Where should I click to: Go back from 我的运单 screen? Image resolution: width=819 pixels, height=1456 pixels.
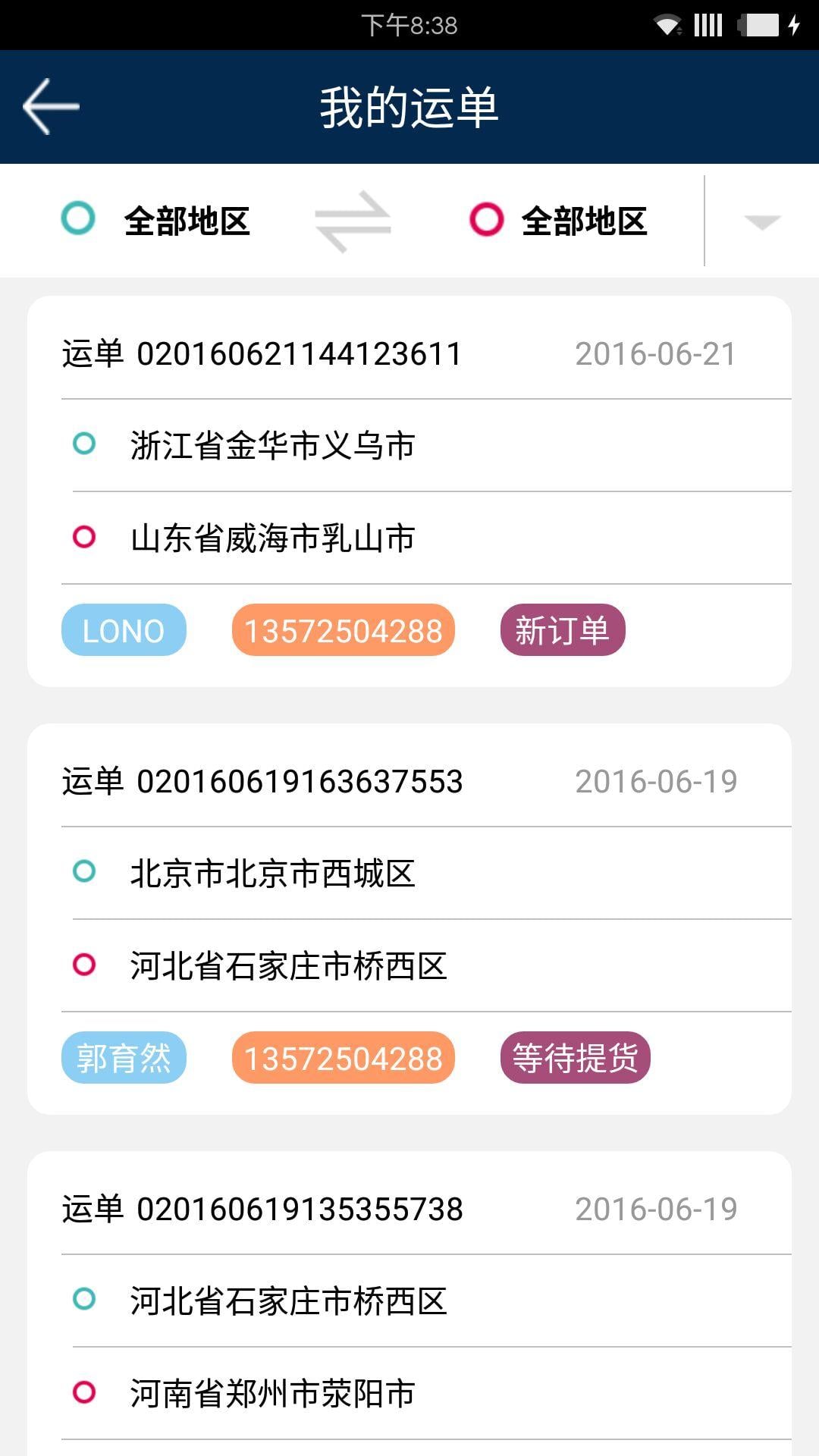[x=51, y=107]
